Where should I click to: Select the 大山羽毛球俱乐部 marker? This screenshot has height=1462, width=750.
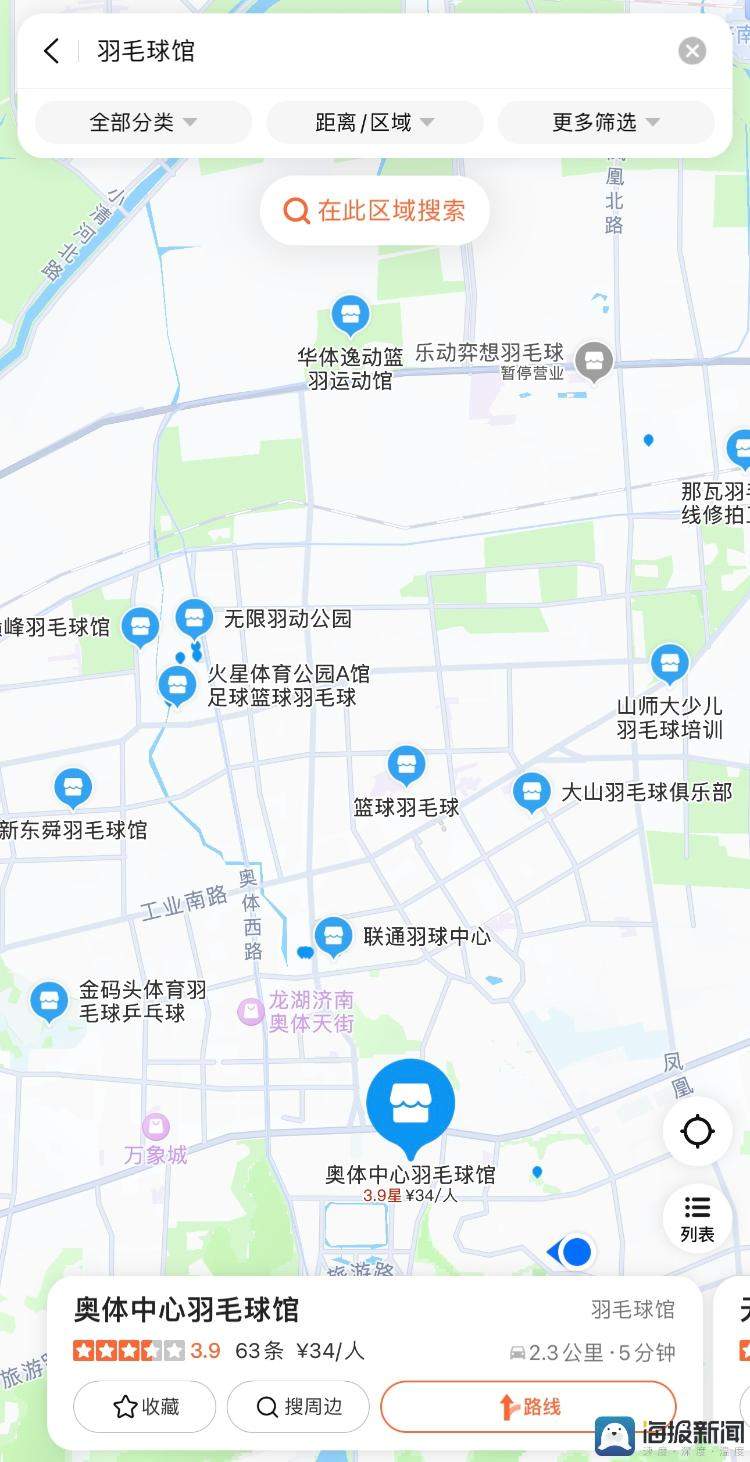(x=531, y=792)
